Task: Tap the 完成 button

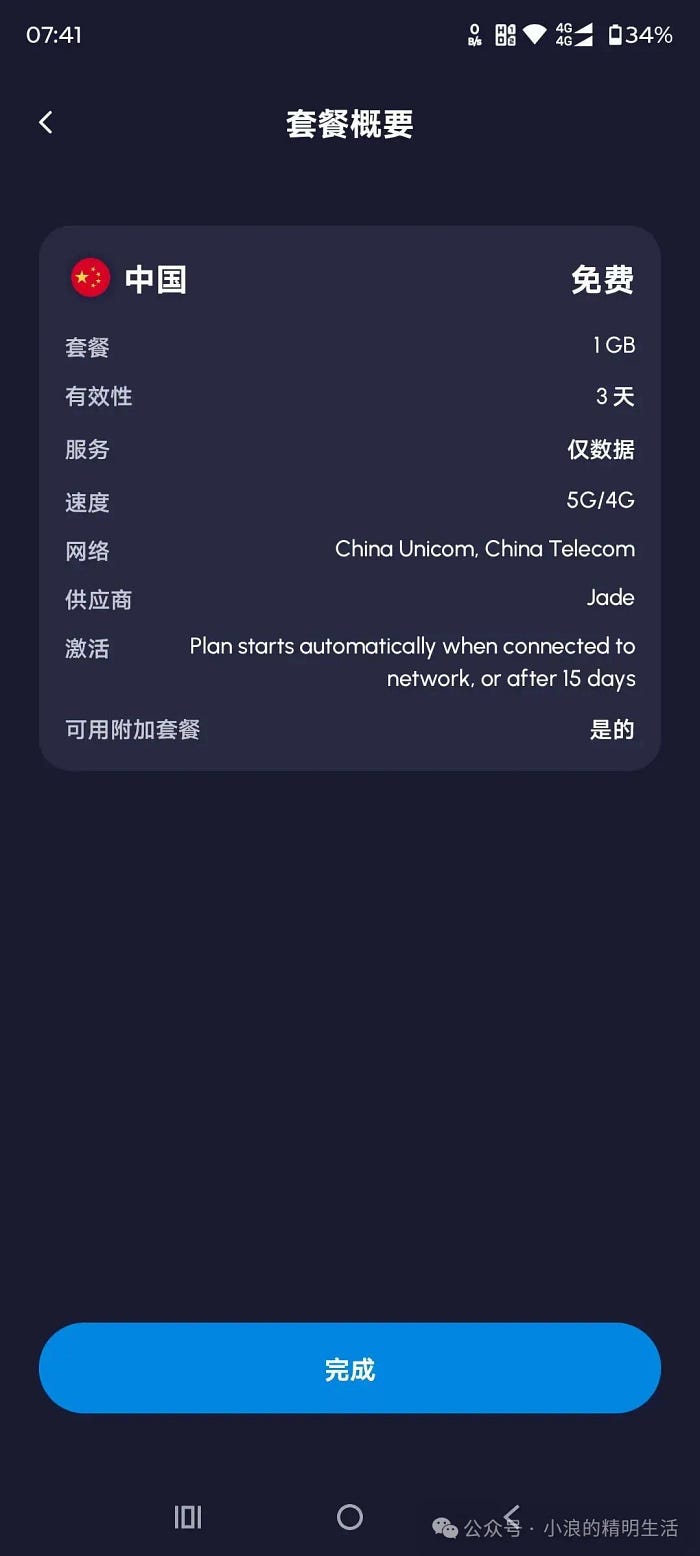Action: tap(350, 1368)
